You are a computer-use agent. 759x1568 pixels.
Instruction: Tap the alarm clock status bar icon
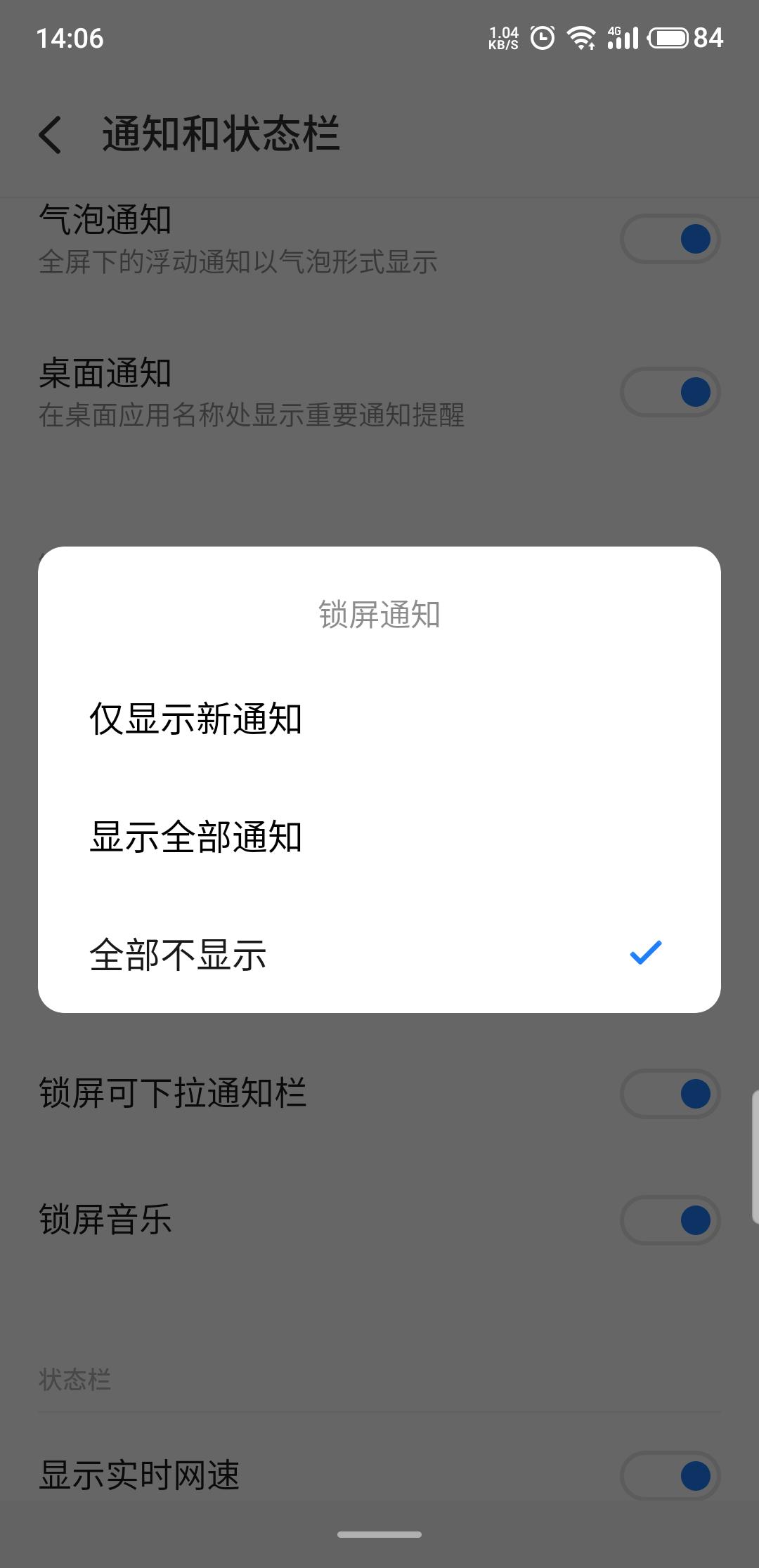[x=541, y=39]
